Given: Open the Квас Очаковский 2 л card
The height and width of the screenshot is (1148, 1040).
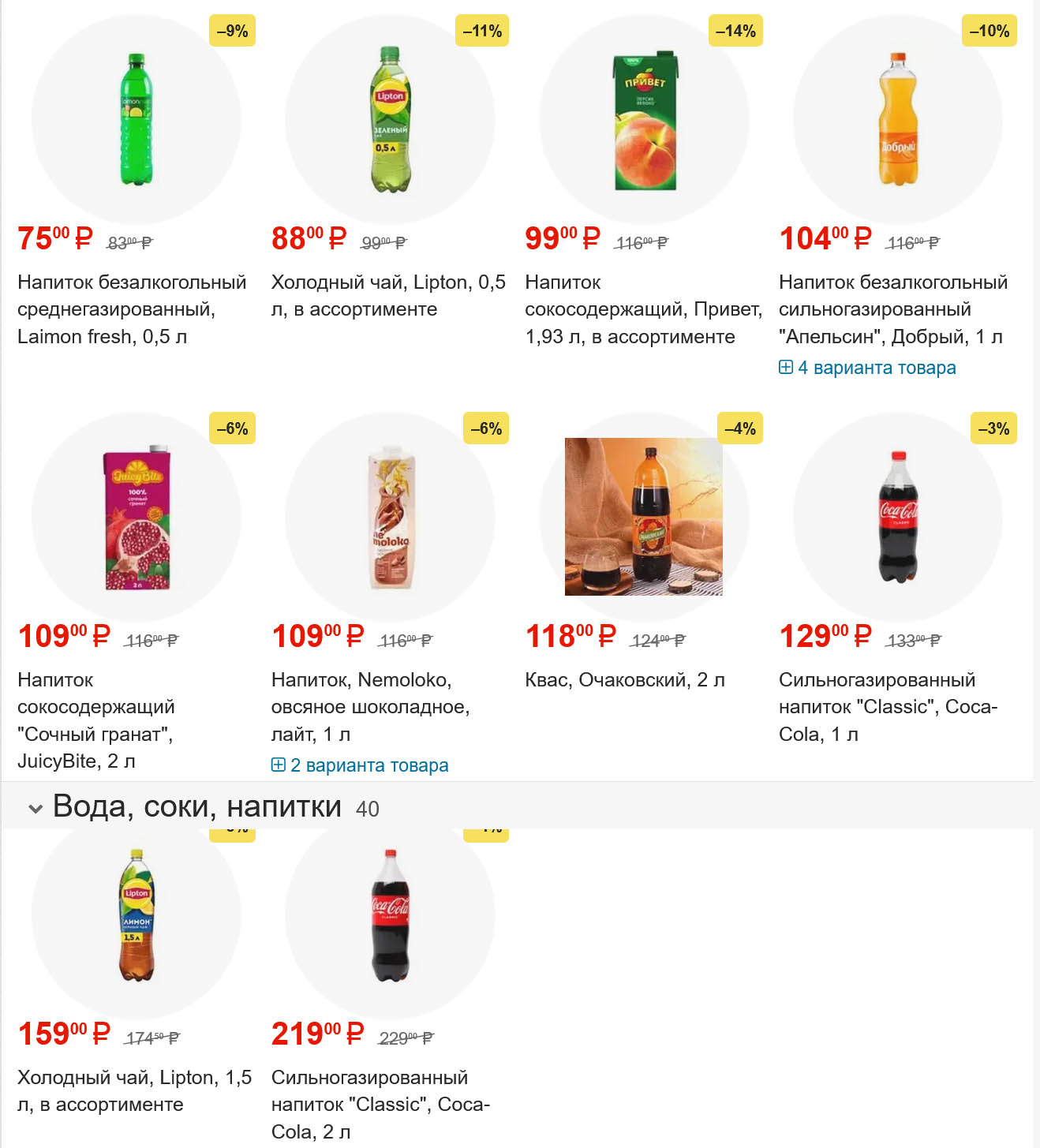Looking at the screenshot, I should click(x=624, y=680).
